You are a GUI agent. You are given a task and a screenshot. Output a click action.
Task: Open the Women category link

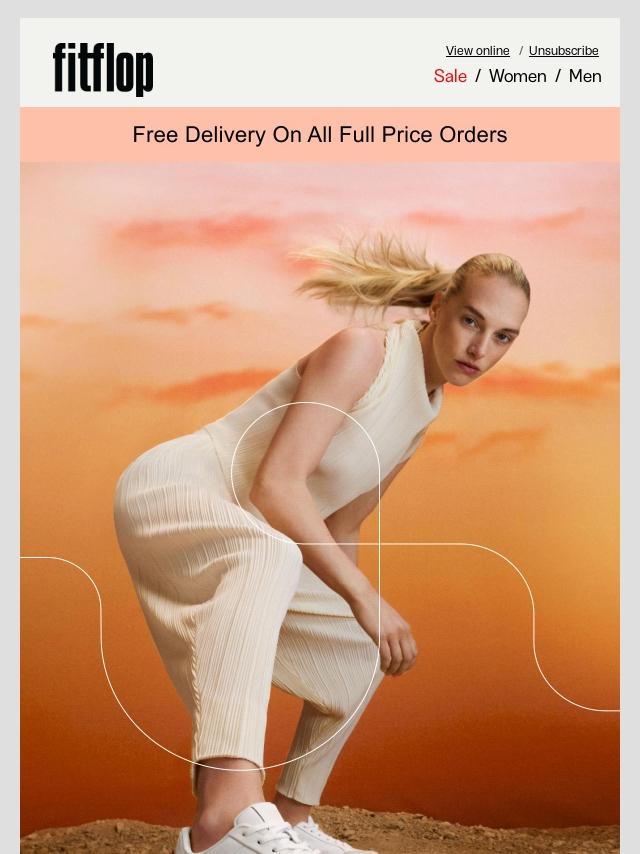517,76
